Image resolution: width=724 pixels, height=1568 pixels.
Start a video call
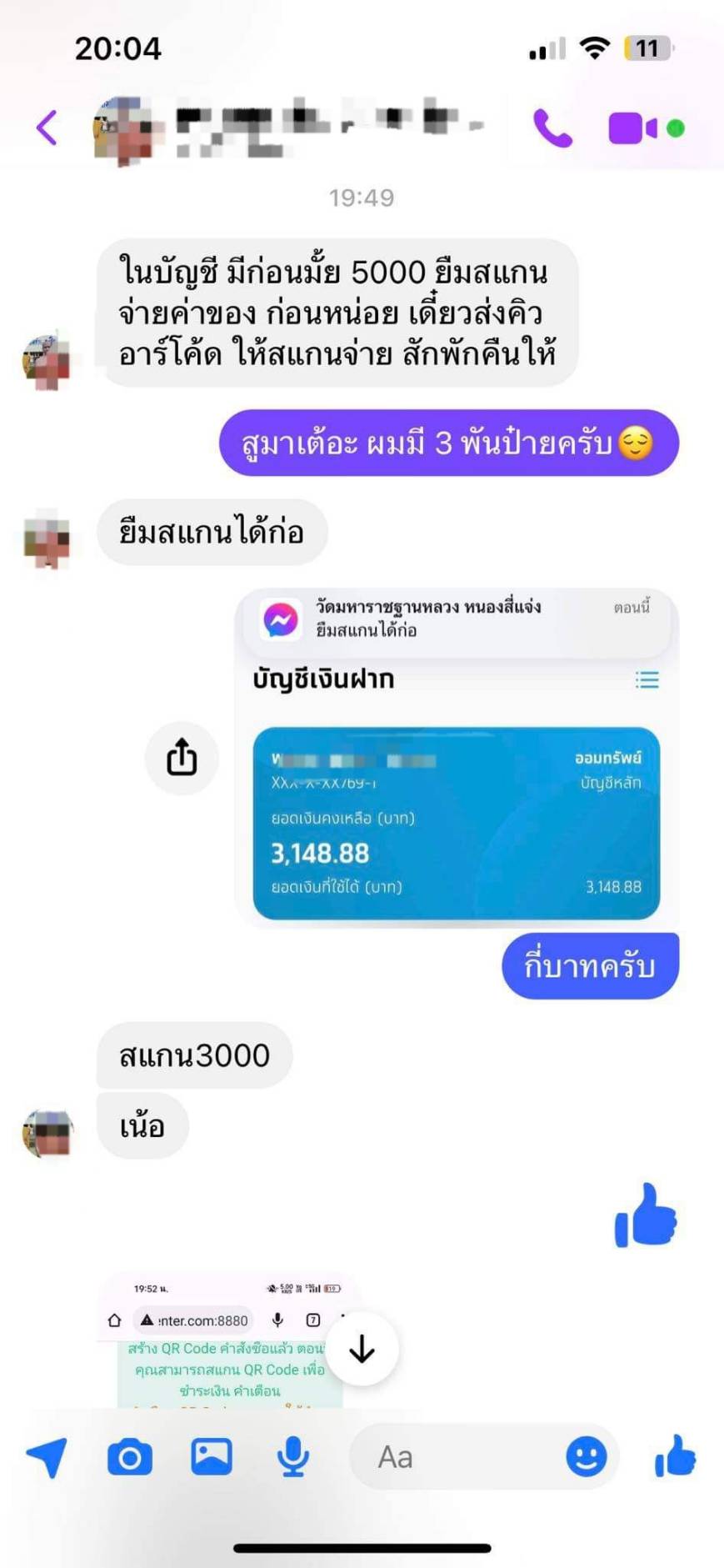[633, 128]
